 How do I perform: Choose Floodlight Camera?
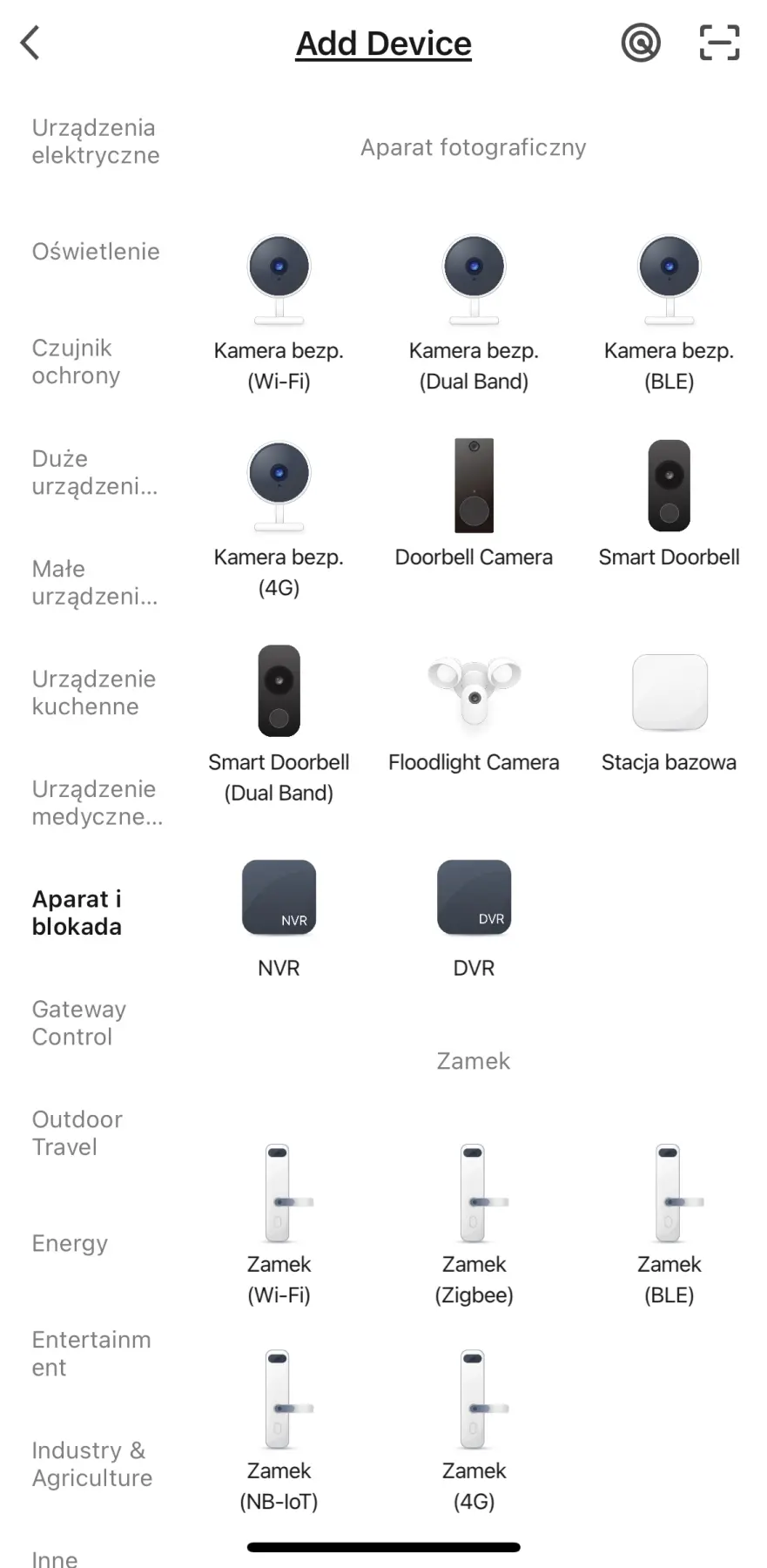[474, 710]
